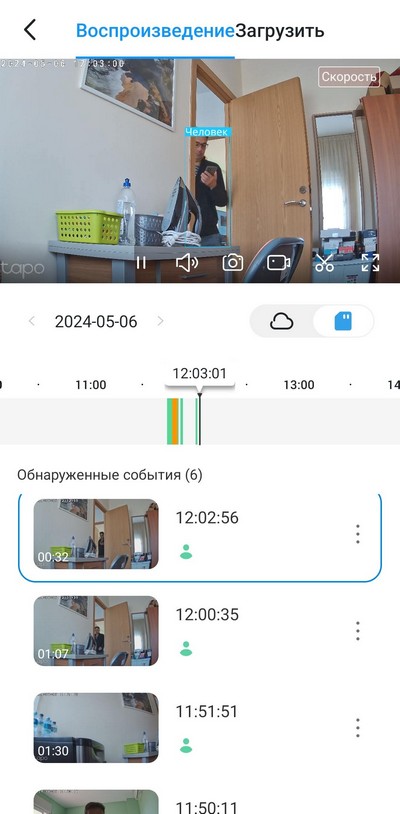
Task: Trim the clip using the scissors icon
Action: [x=324, y=263]
